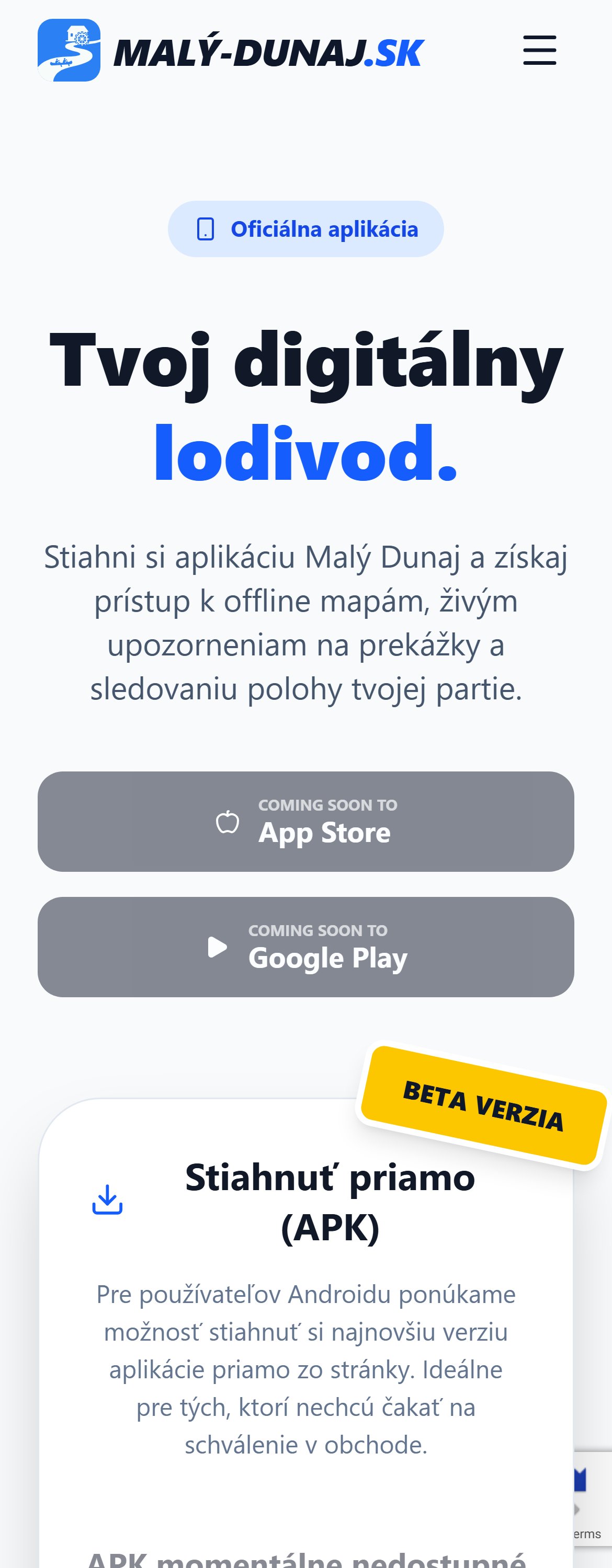Click the gray arrow icon above the Terms link
The width and height of the screenshot is (612, 1568).
(x=576, y=1508)
